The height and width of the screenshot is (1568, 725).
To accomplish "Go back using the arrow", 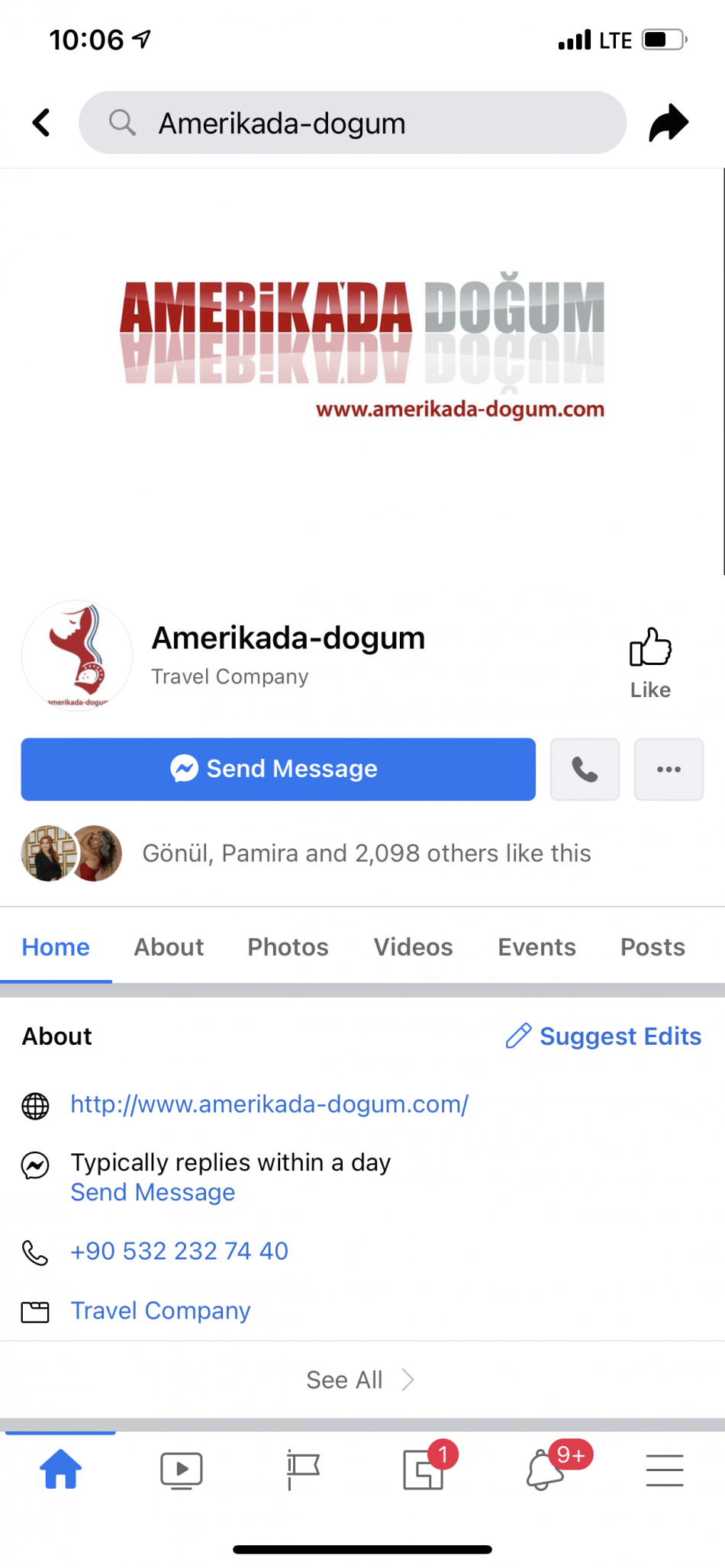I will click(x=42, y=123).
